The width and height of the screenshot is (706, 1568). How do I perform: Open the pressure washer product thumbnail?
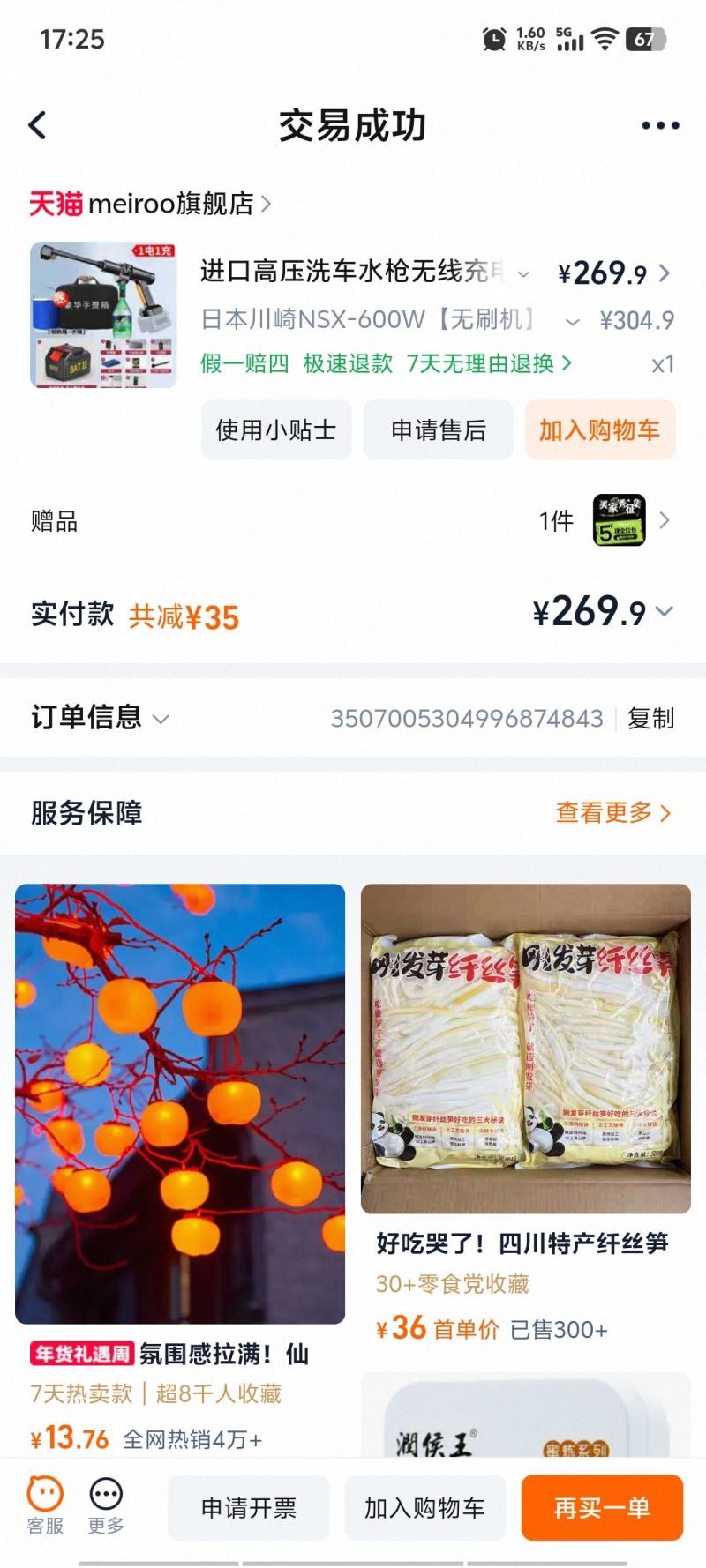103,315
